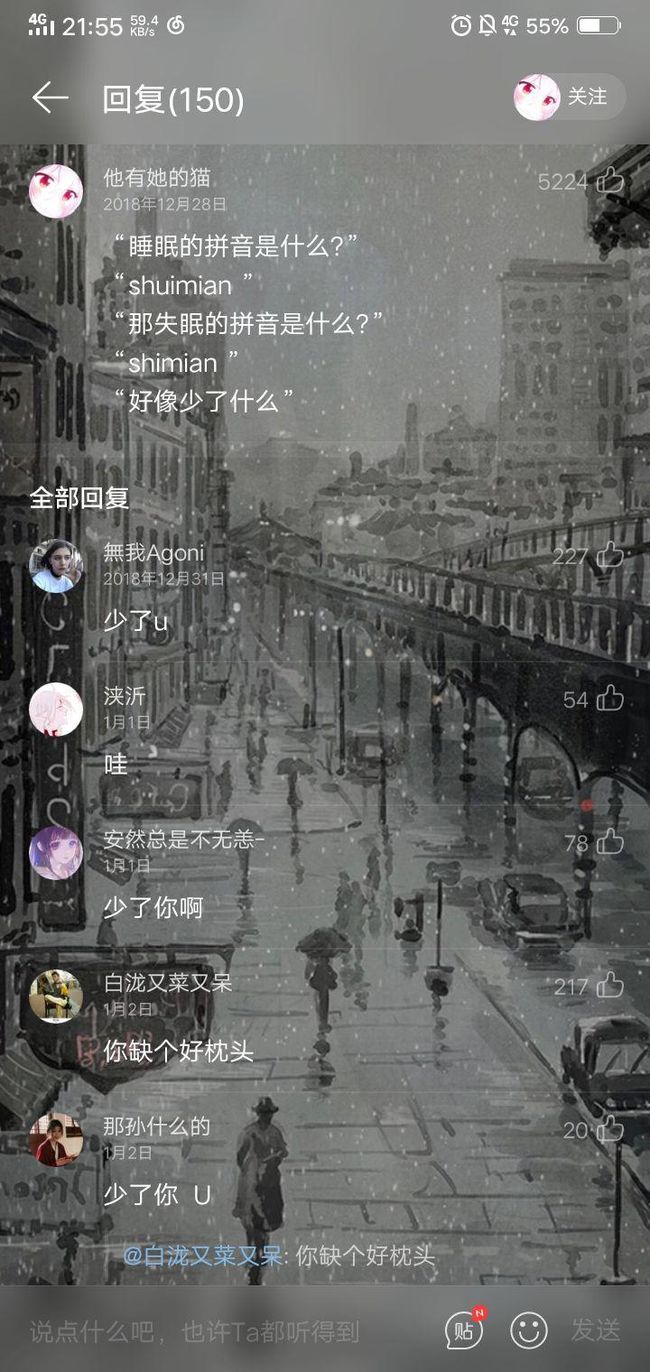Send the comment with 发送

point(596,1330)
